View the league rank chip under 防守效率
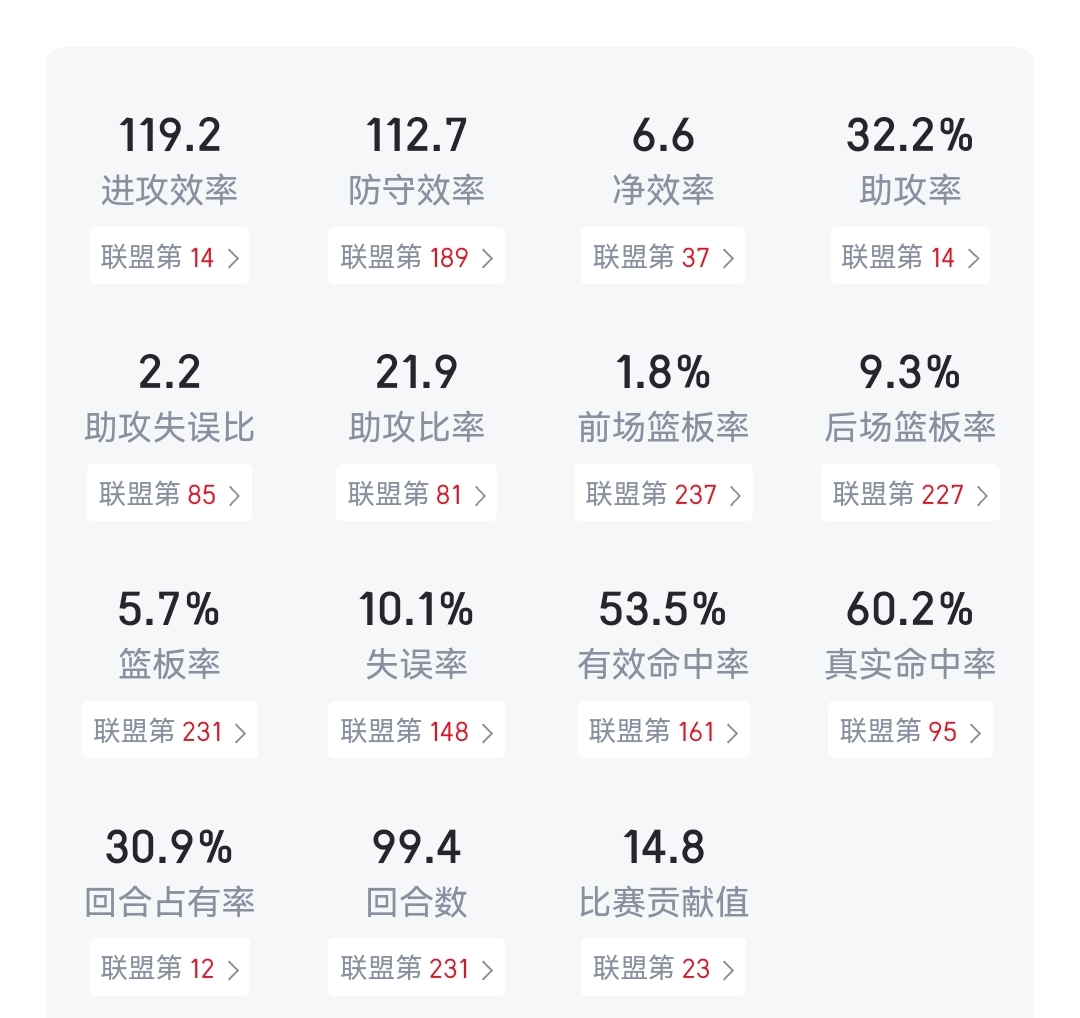Screen dimensions: 1080x1018 click(x=416, y=257)
